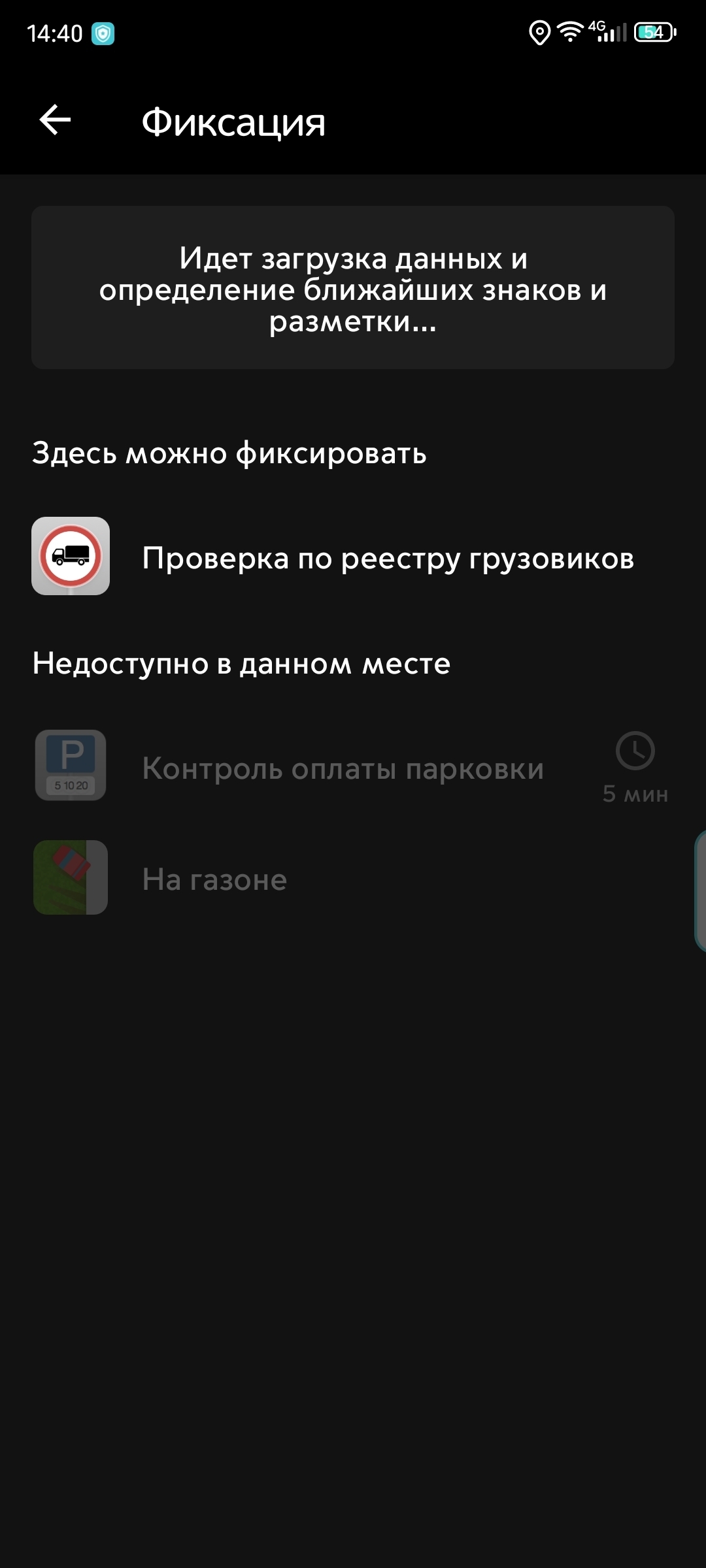Choose the На газоне option
706x1568 pixels.
click(214, 879)
